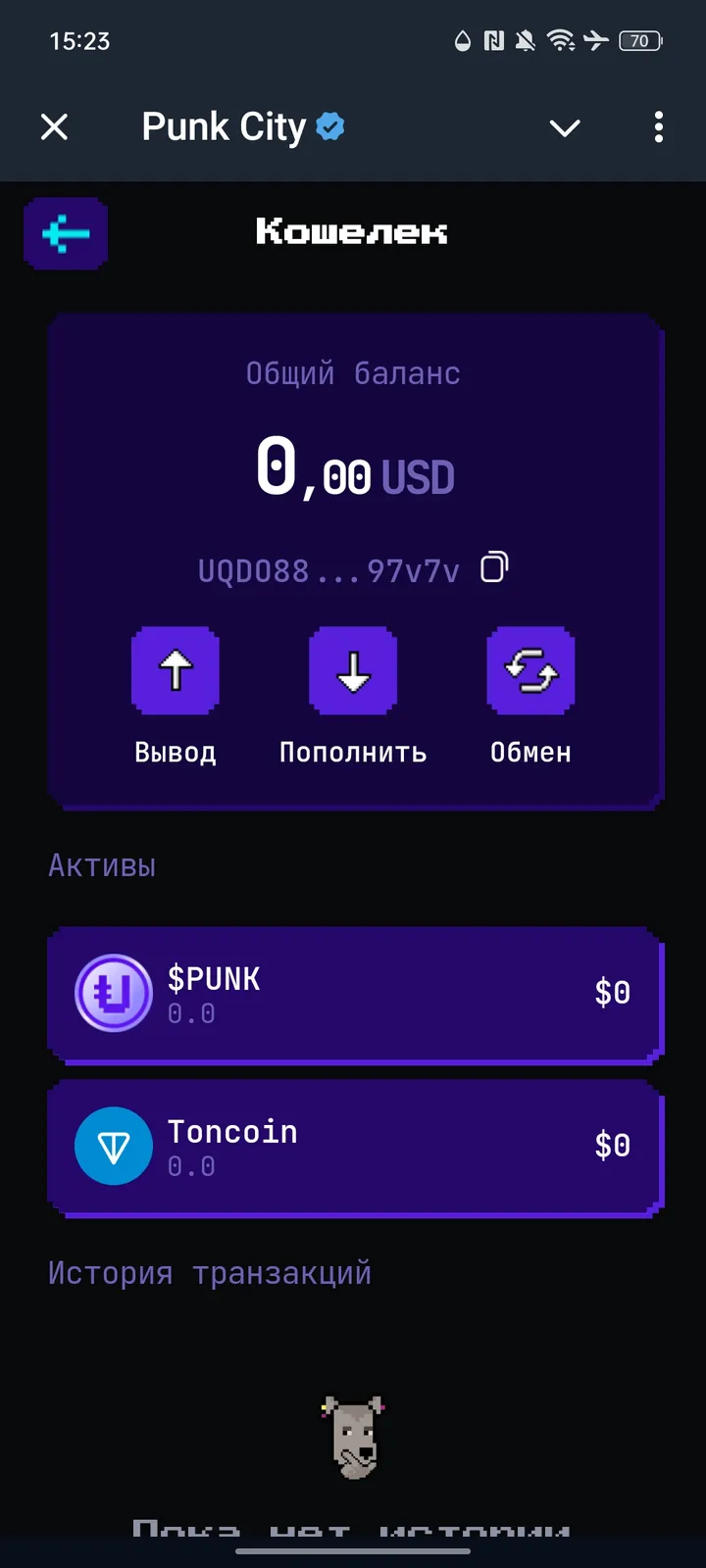Copy the wallet address UQDO88...97v7v
This screenshot has height=1568, width=706.
click(492, 566)
